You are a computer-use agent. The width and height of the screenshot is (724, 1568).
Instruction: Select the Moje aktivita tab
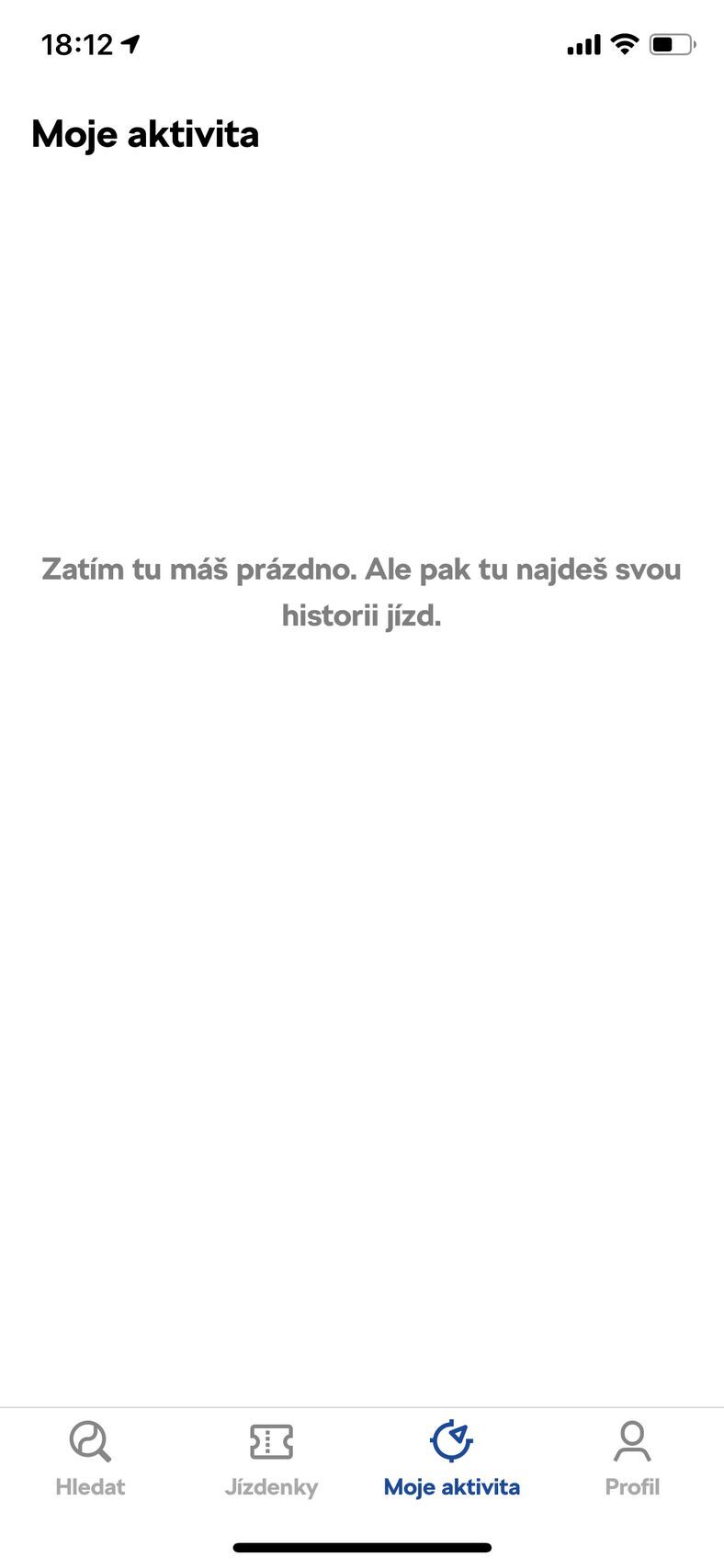[x=451, y=1459]
